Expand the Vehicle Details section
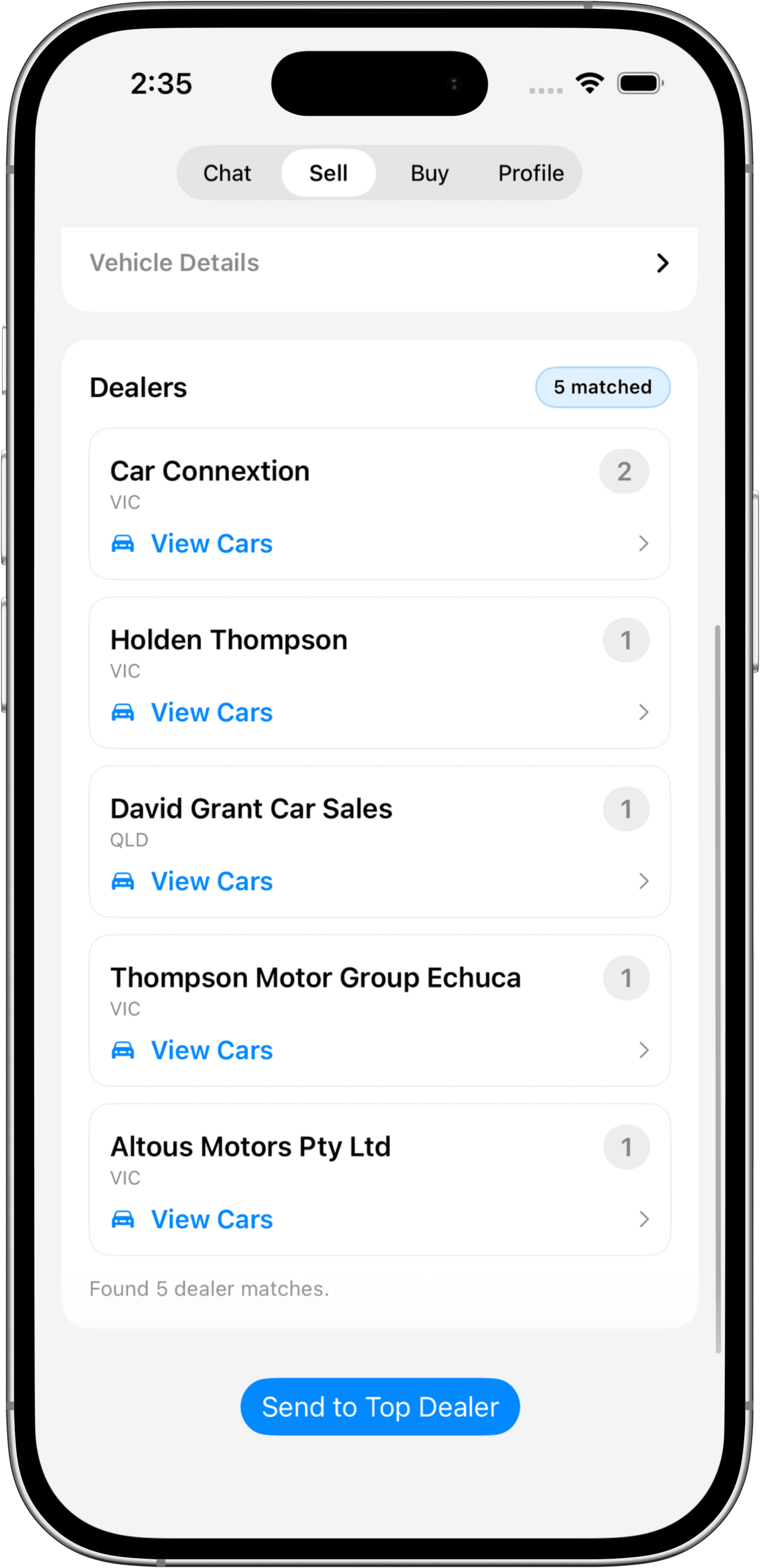This screenshot has height=1568, width=760. [379, 263]
